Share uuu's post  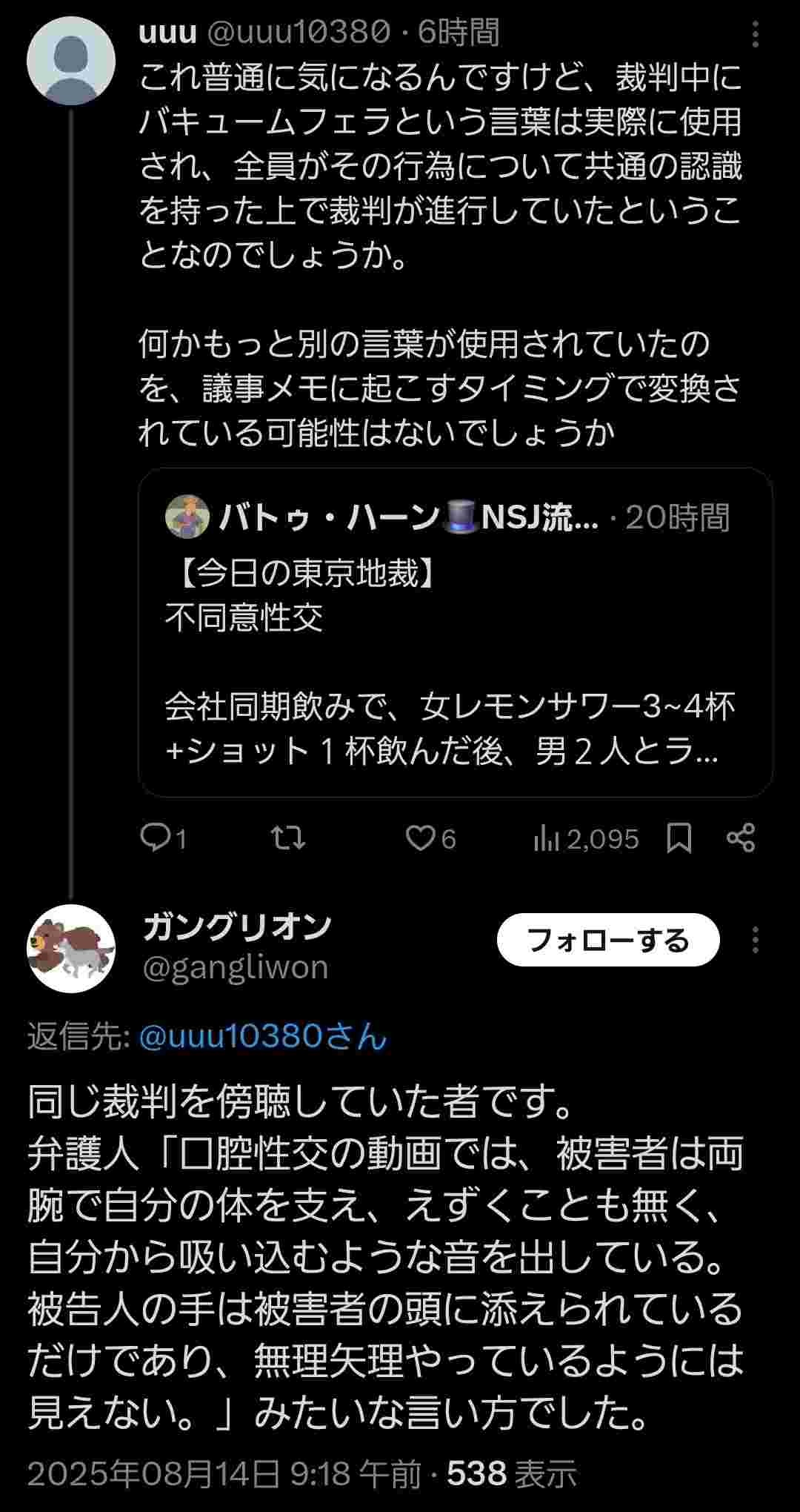coord(741,838)
